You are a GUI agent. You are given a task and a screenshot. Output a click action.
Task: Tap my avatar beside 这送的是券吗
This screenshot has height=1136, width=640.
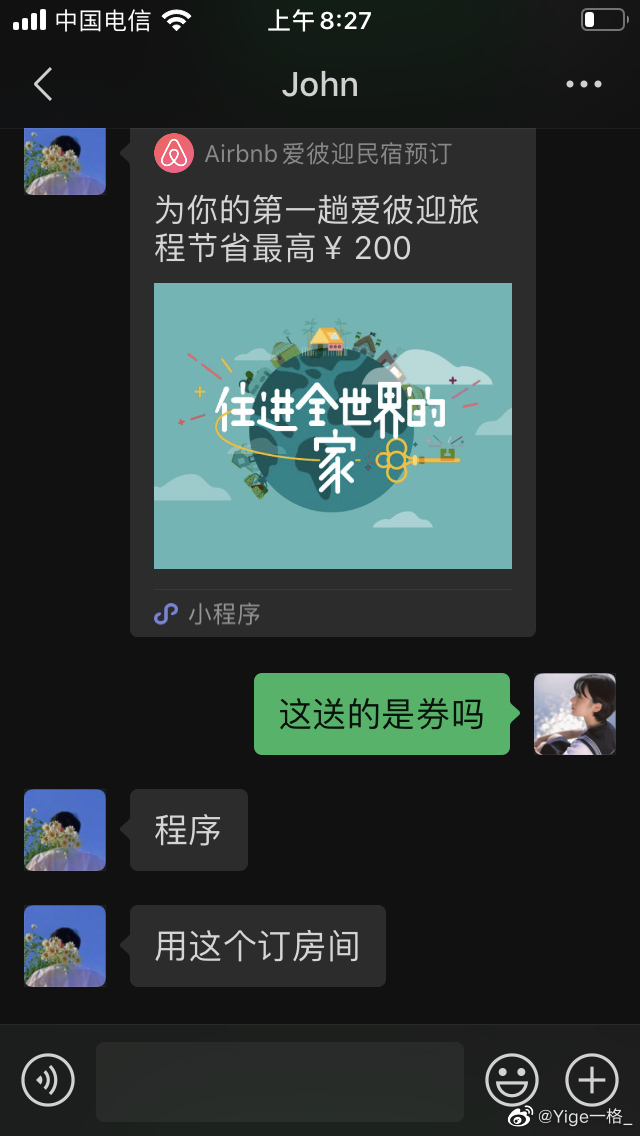pos(575,714)
